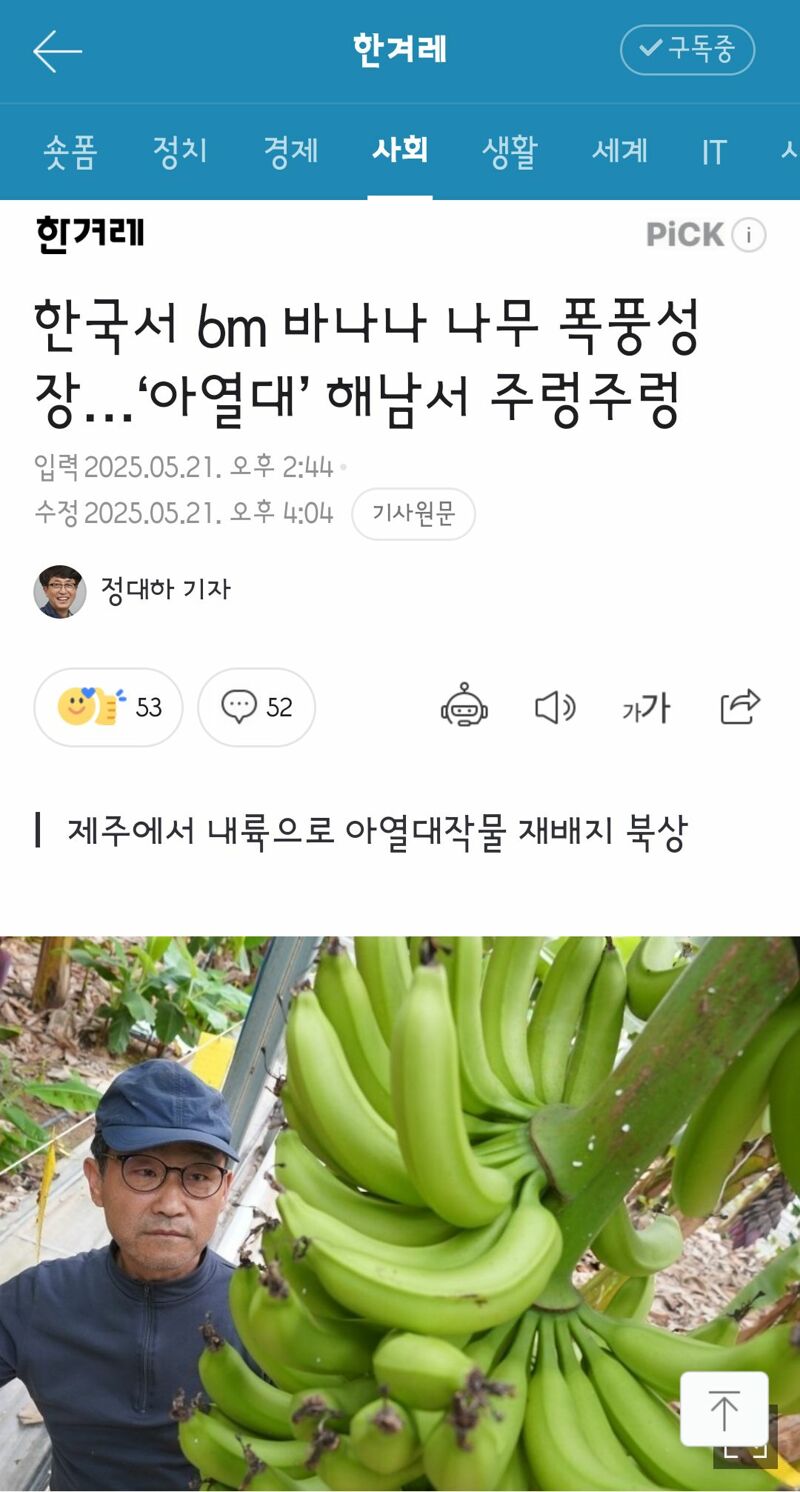
Task: Change font size with 가가 icon
Action: tap(646, 707)
